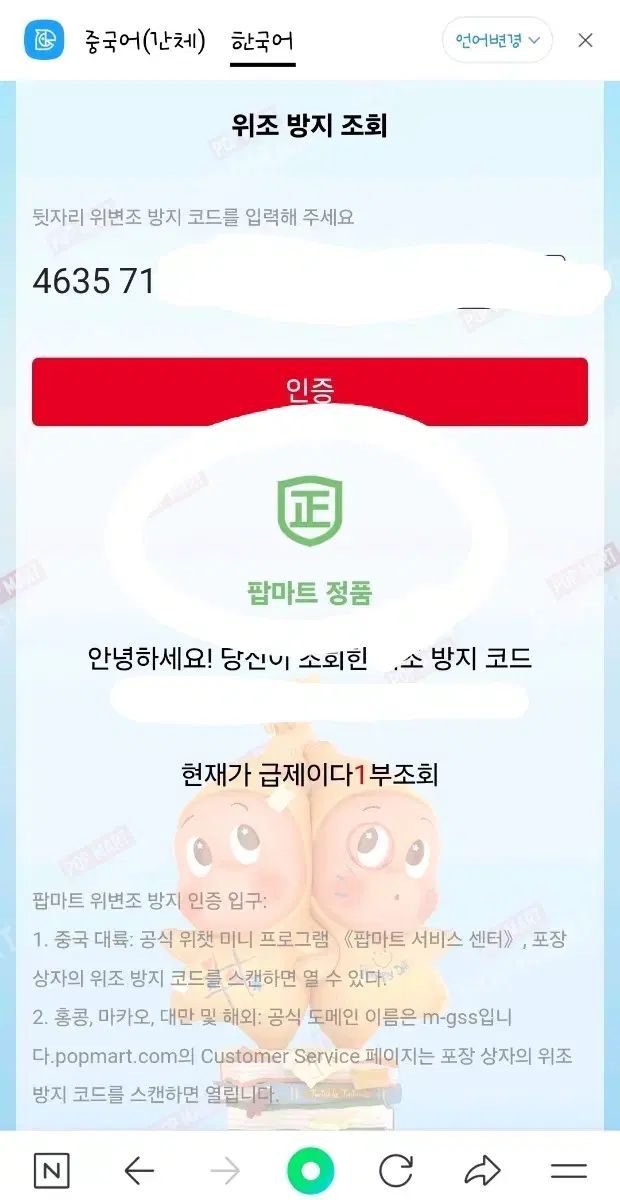Tap the red 인증 button
This screenshot has height=1200, width=620.
310,391
